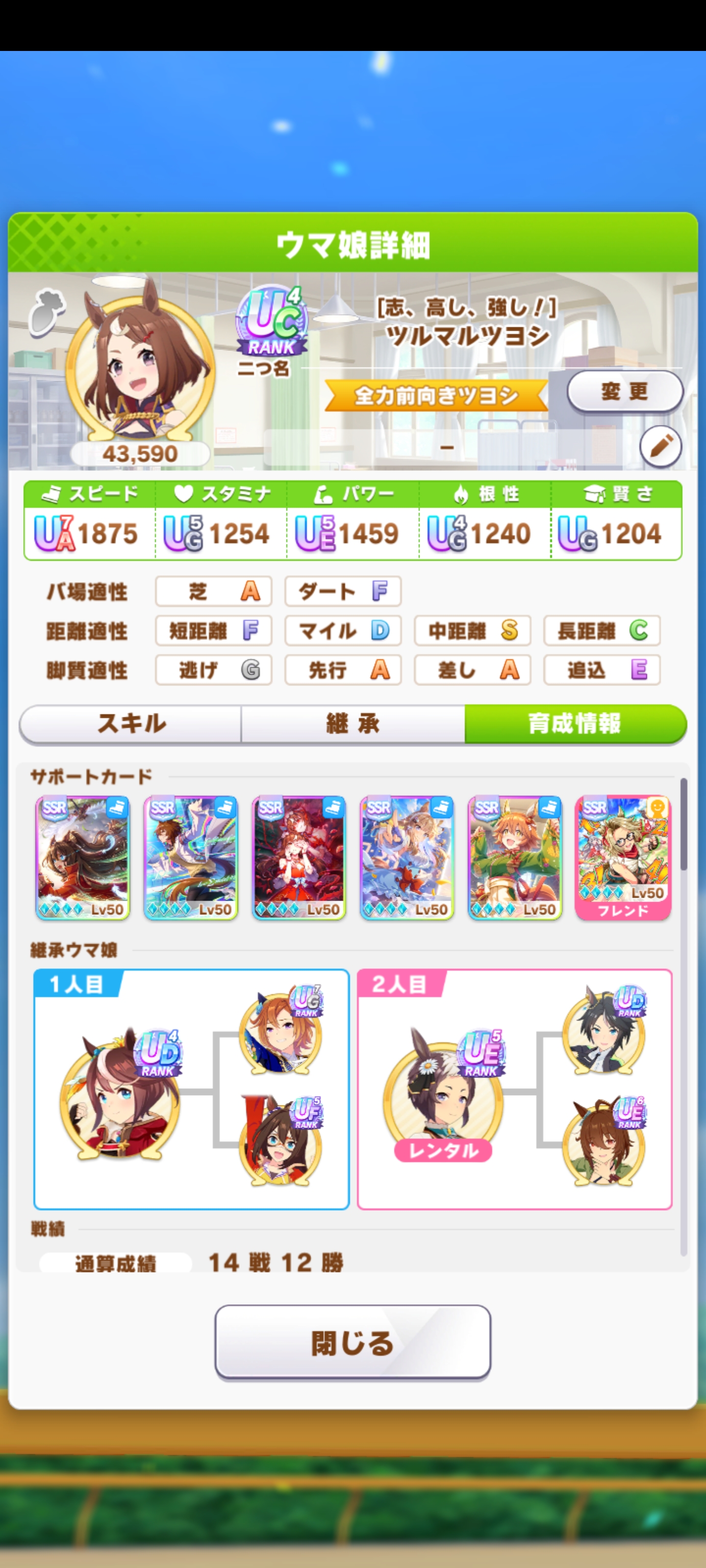The width and height of the screenshot is (706, 1568).
Task: Close the dialog with 閉じる
Action: 352,1342
